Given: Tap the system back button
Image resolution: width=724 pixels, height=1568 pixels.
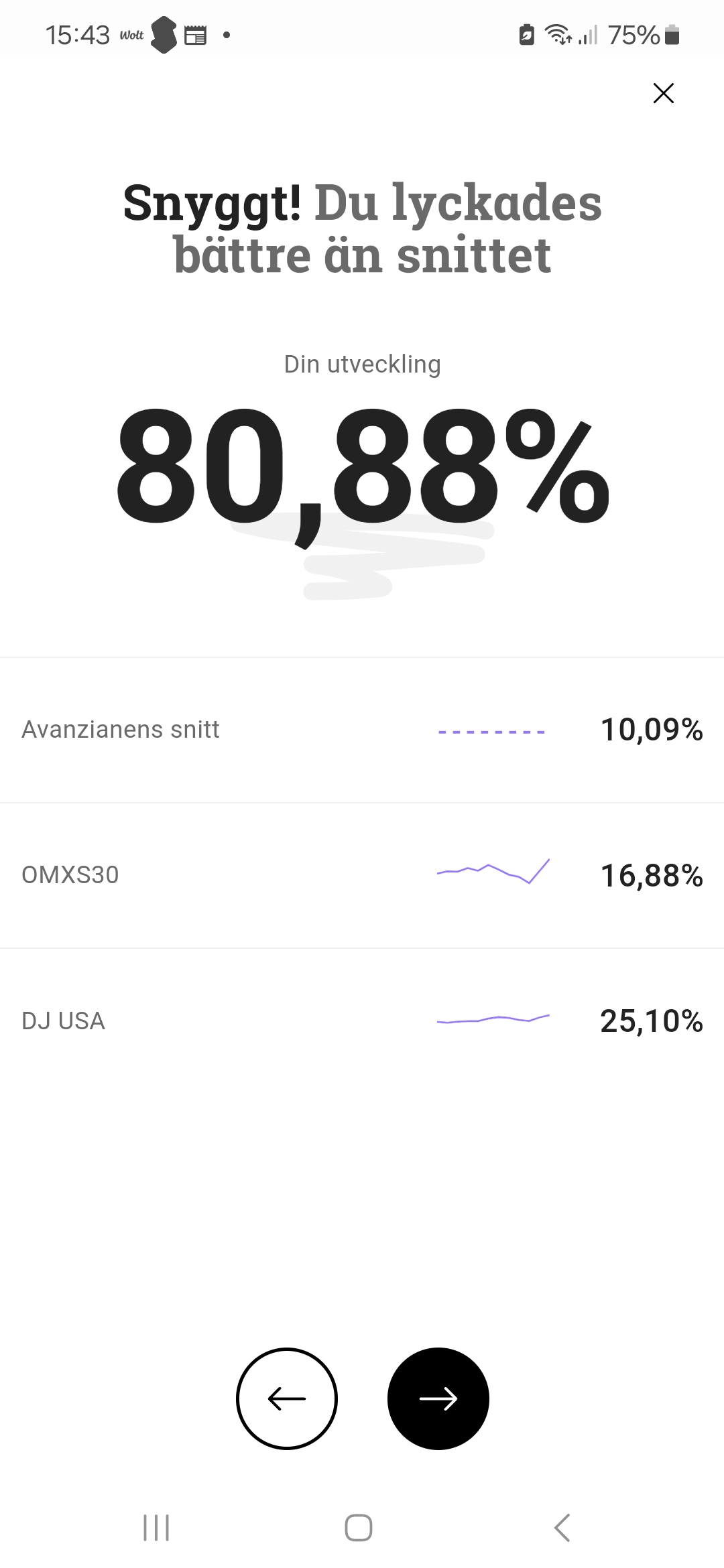Looking at the screenshot, I should (x=562, y=1528).
